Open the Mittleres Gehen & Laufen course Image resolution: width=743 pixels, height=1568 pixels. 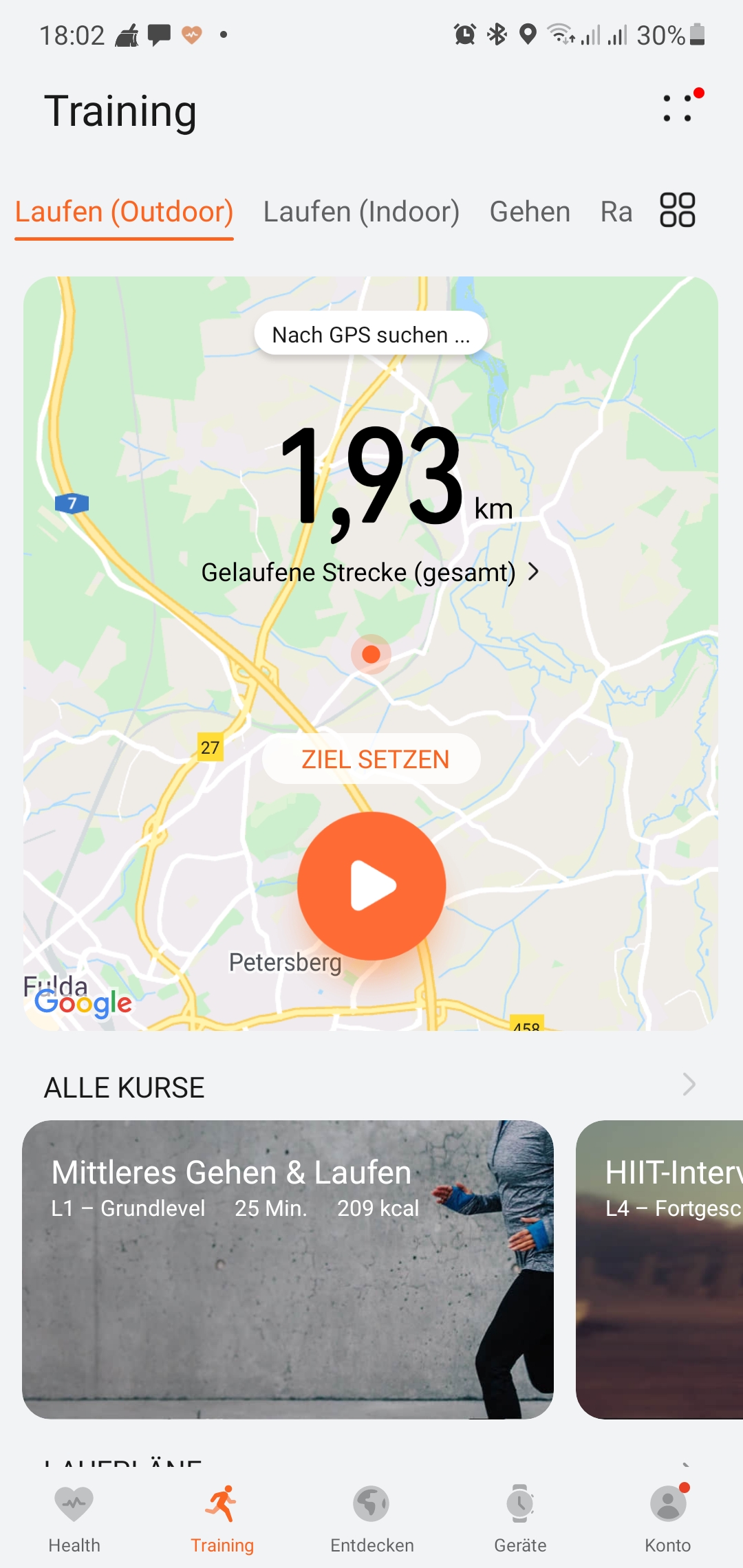tap(288, 1270)
